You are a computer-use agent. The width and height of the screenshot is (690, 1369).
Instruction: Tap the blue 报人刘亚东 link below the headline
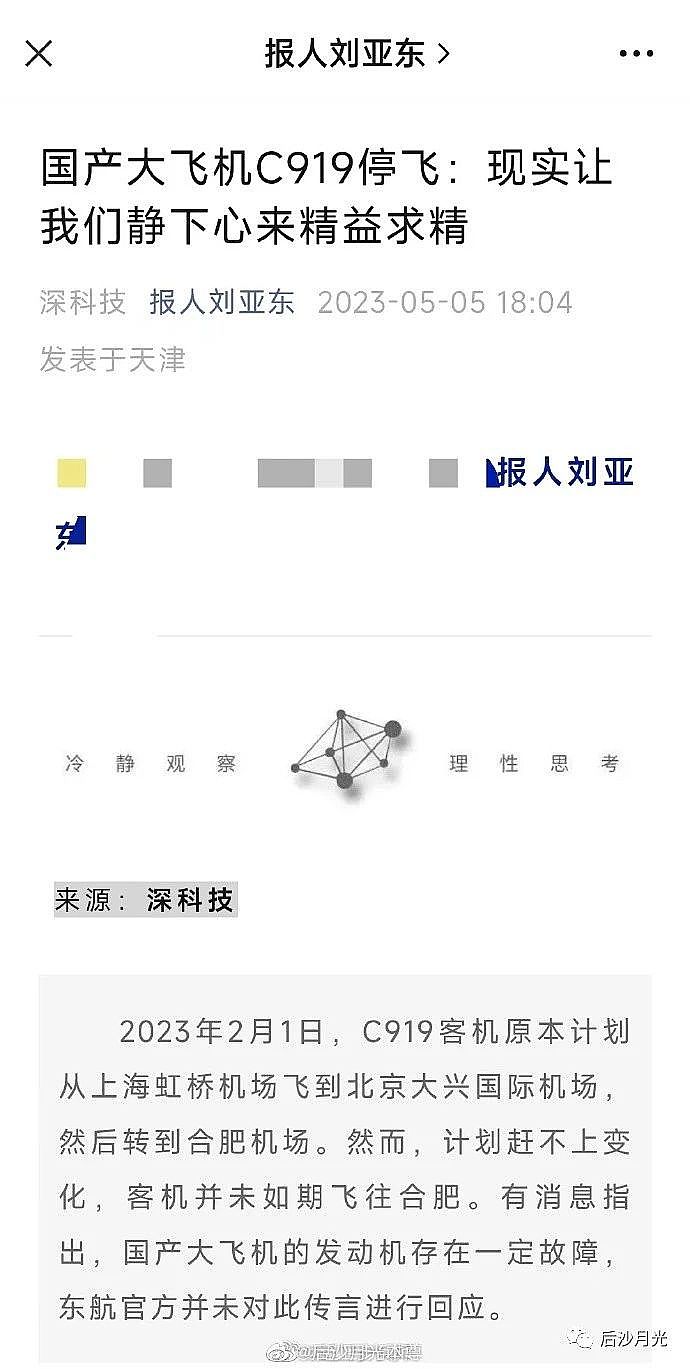coord(222,302)
